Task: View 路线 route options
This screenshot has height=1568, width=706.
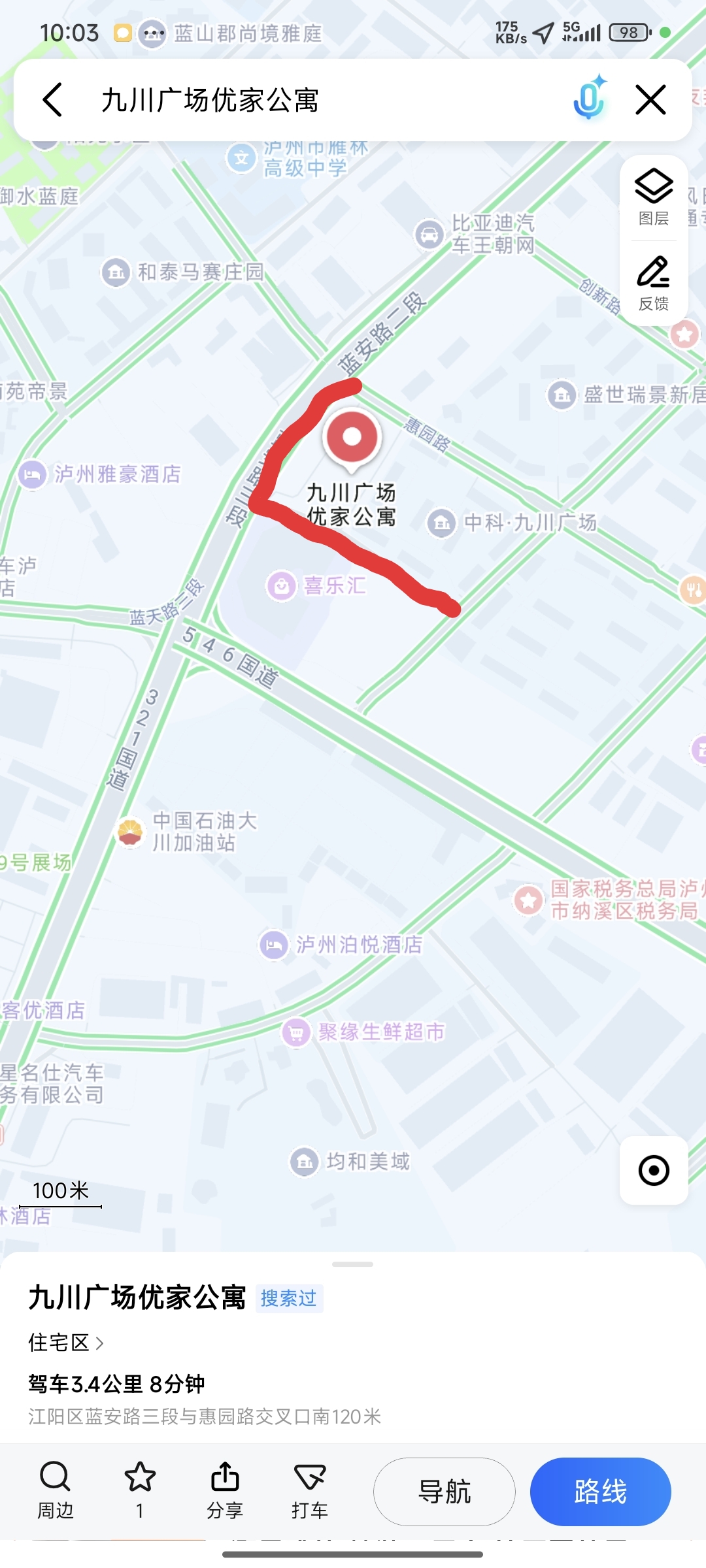Action: pos(600,1492)
